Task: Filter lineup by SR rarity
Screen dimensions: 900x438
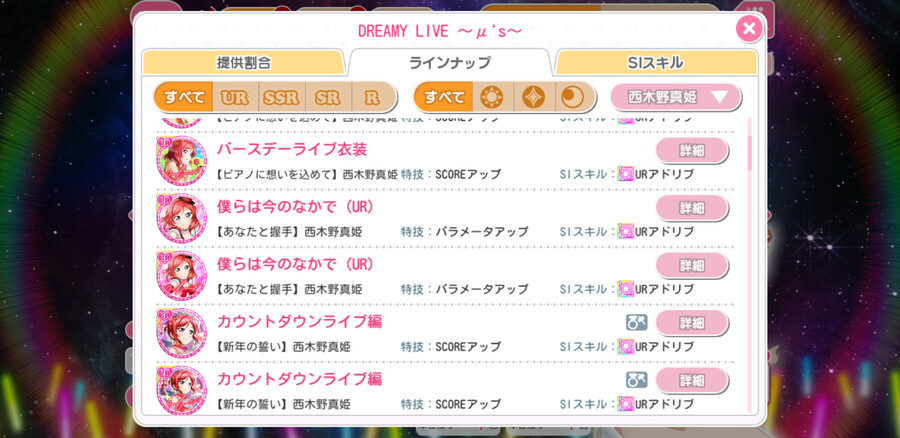Action: point(327,97)
